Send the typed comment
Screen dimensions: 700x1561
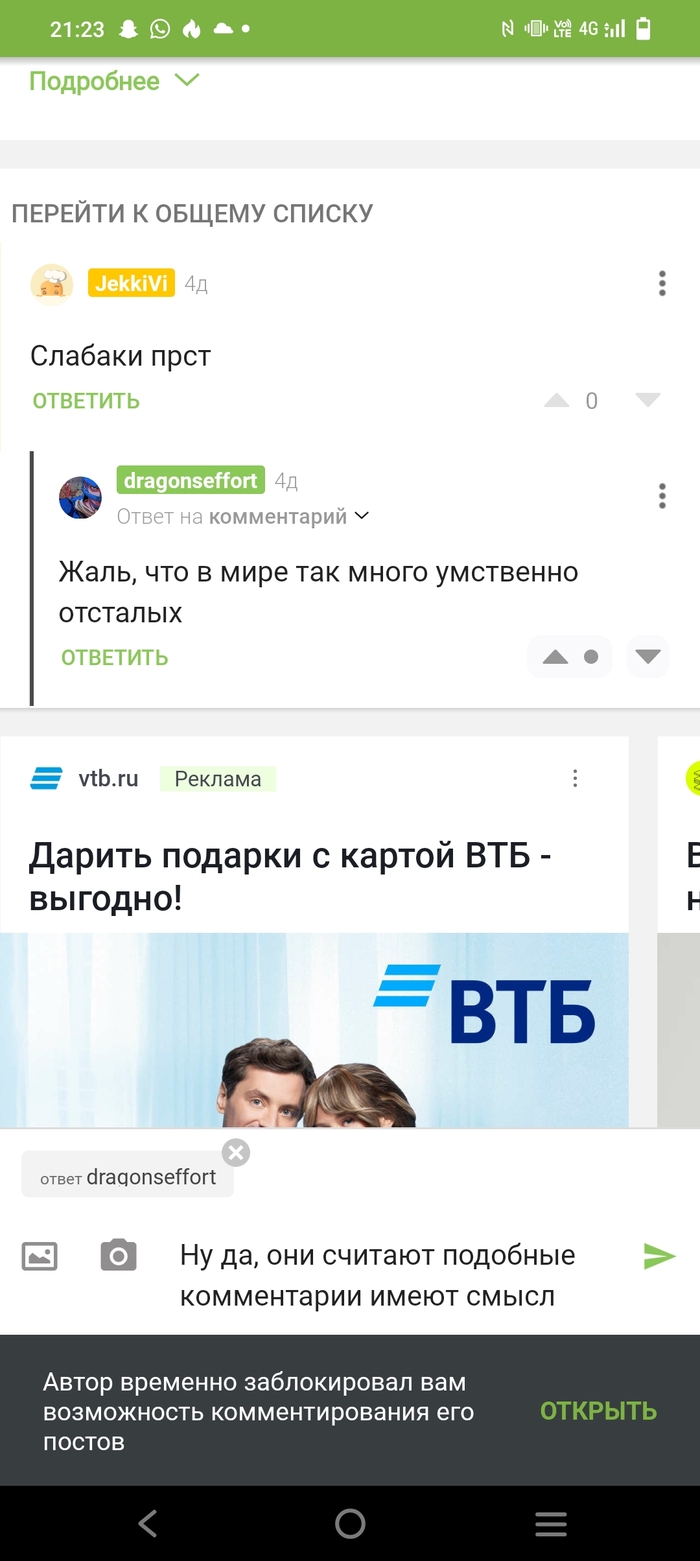point(659,1256)
